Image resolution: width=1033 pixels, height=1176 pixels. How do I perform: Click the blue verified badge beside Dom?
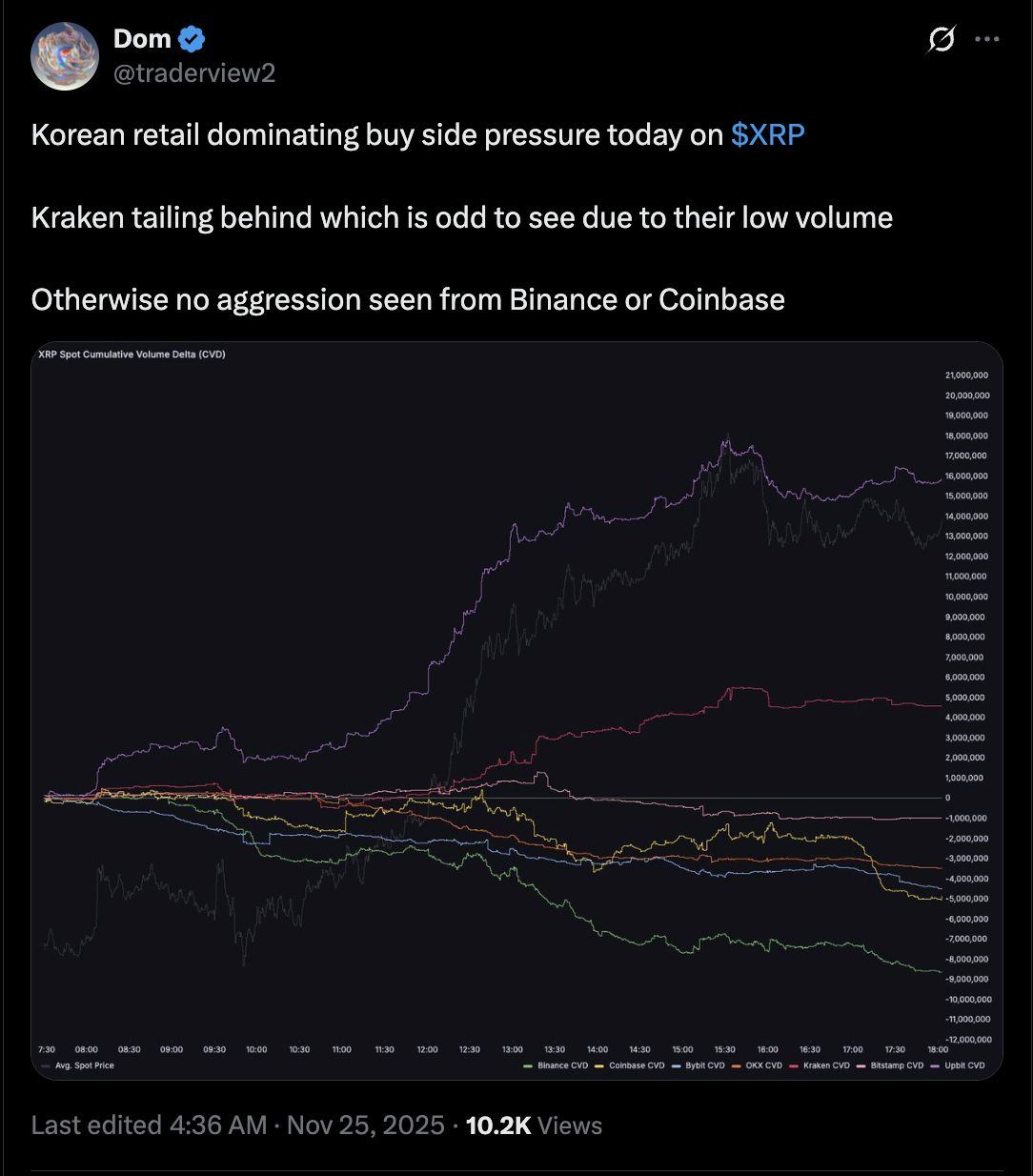point(193,38)
